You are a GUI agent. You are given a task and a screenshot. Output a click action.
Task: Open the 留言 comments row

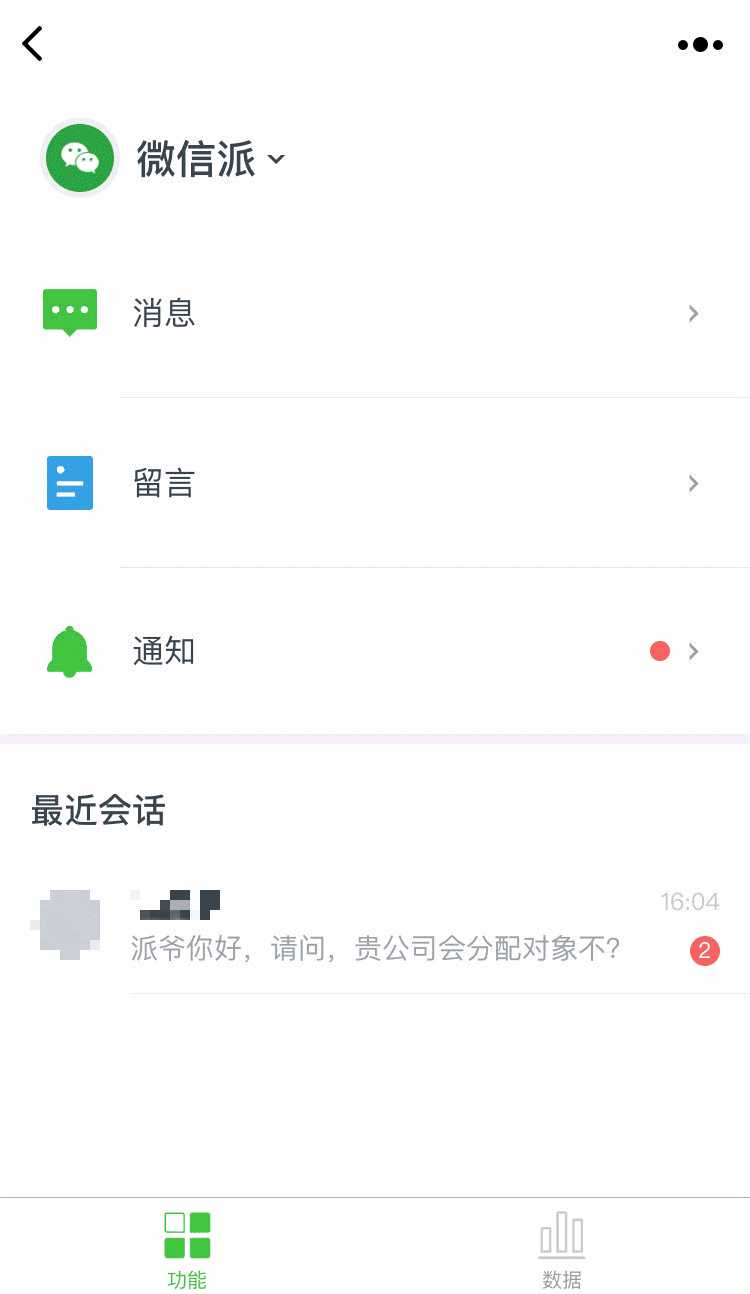point(375,483)
